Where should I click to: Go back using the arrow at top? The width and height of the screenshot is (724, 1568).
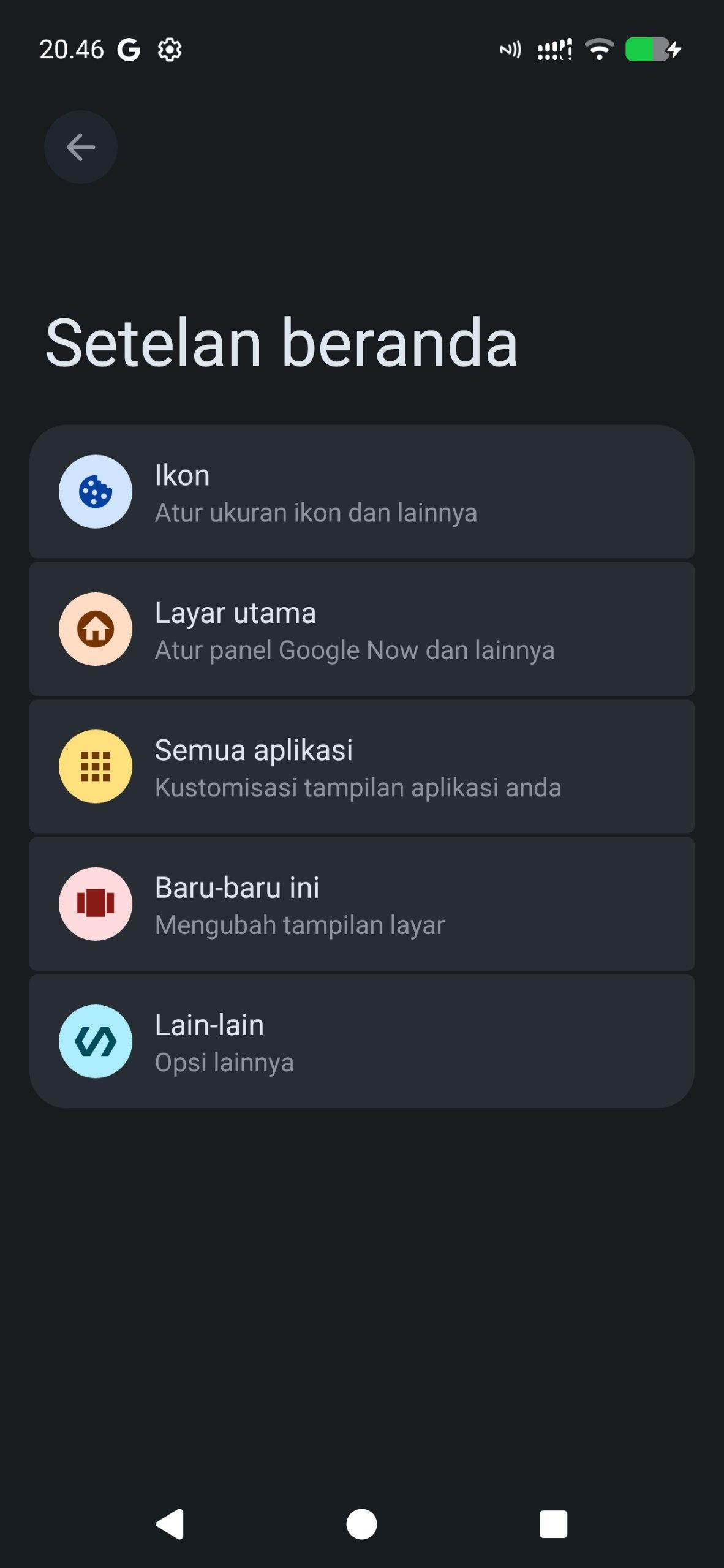[80, 147]
